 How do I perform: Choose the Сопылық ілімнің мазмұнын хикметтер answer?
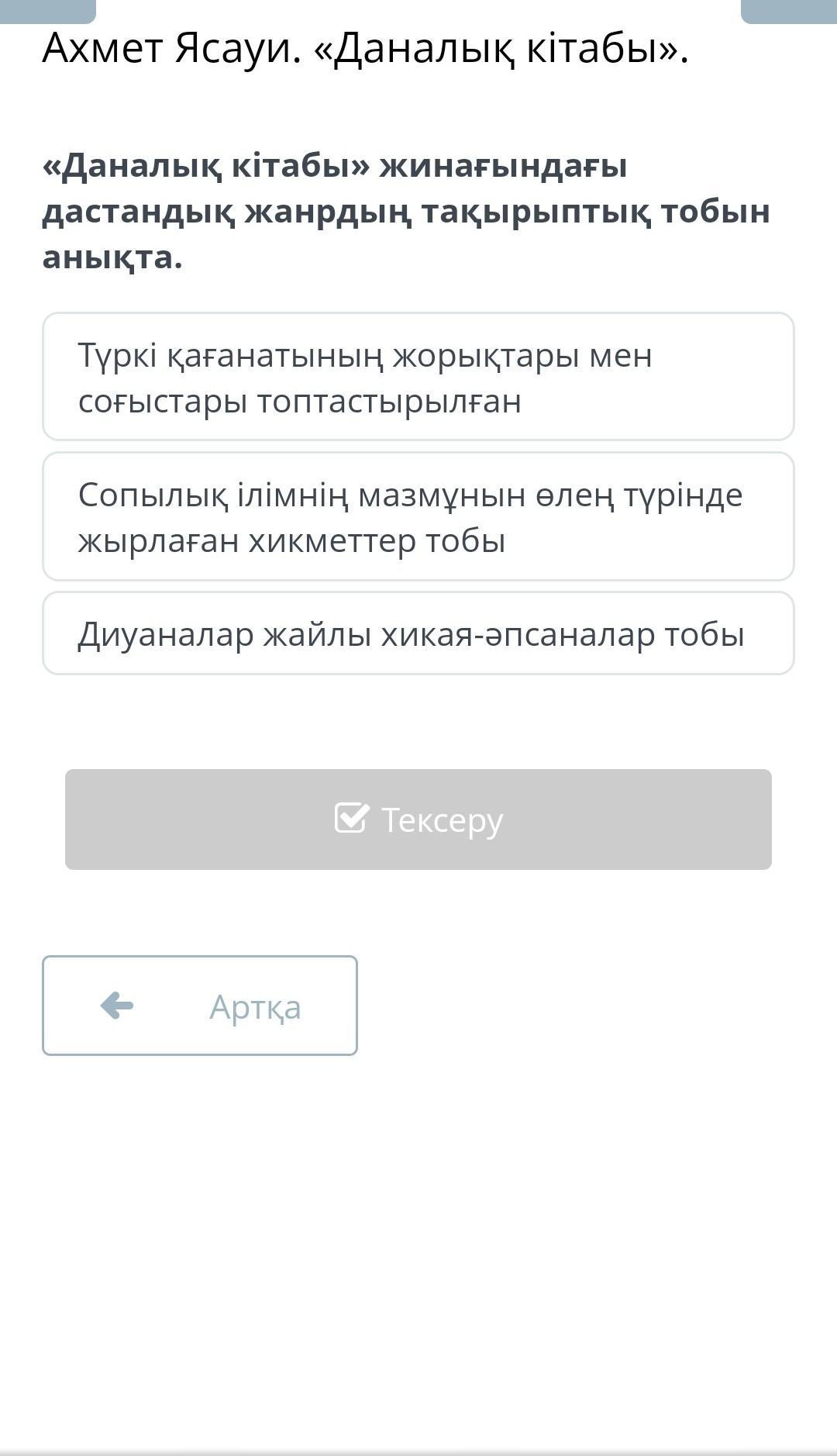coord(418,516)
